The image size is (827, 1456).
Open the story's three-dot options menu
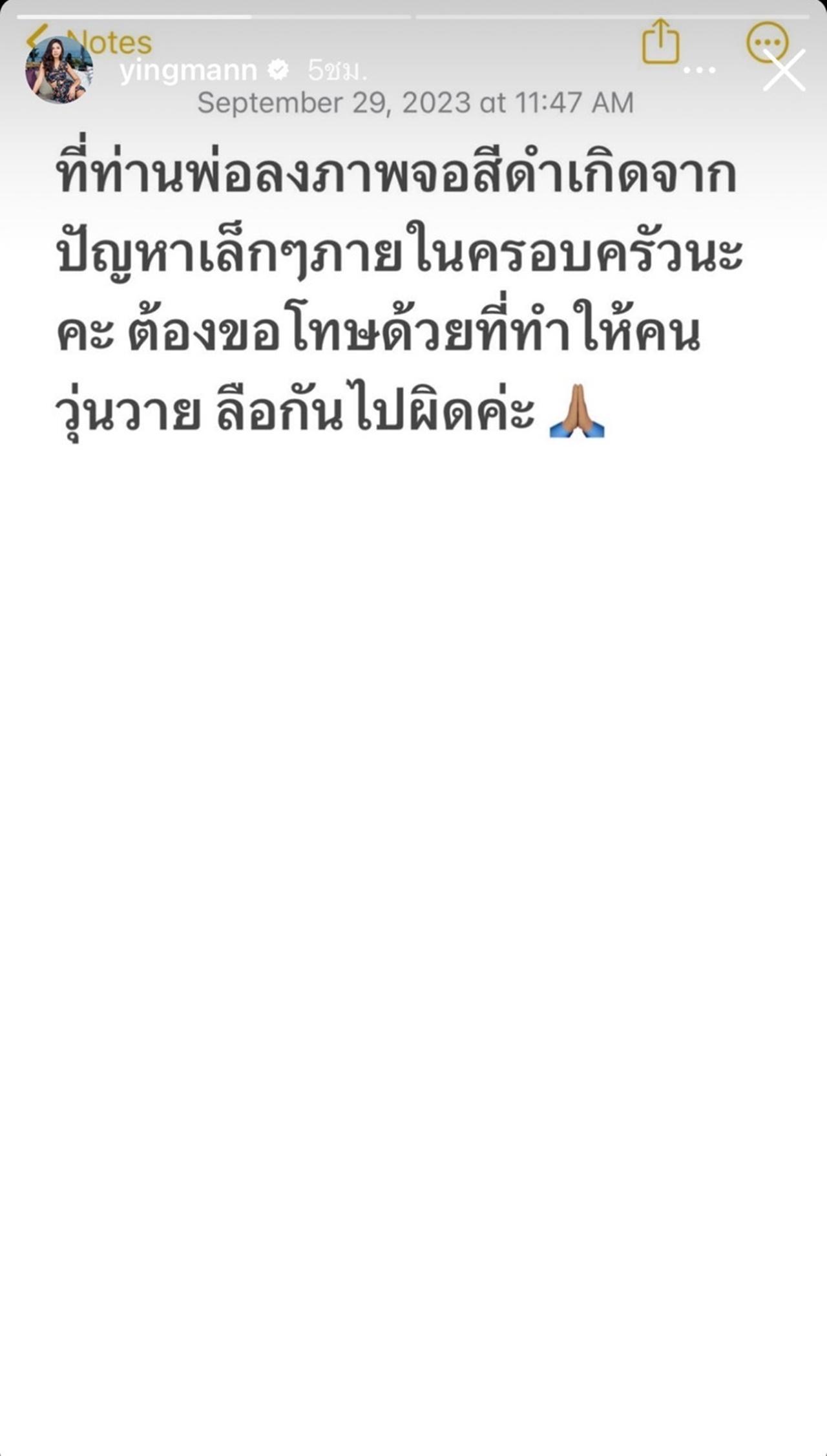[698, 70]
